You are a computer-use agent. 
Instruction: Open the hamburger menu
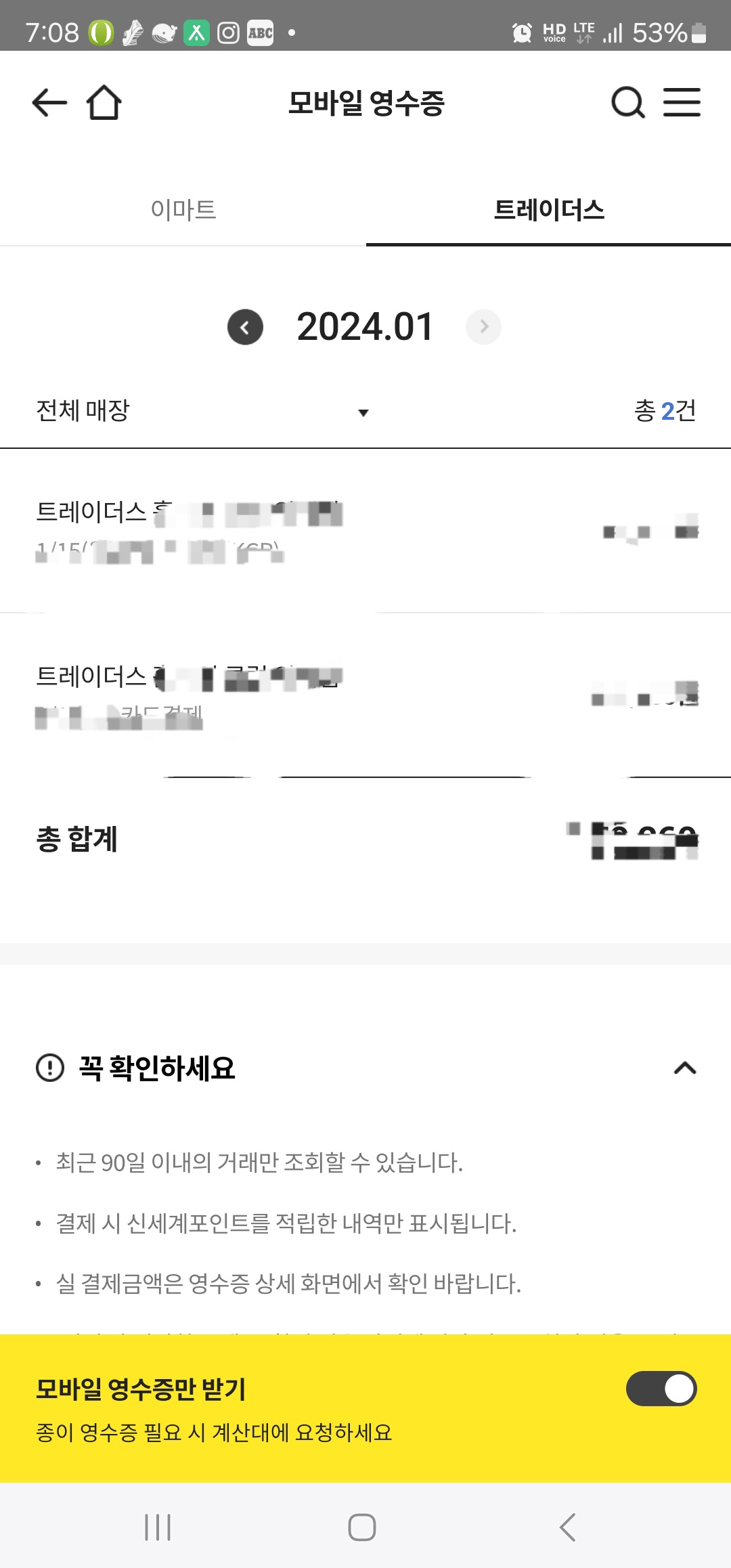[x=682, y=103]
